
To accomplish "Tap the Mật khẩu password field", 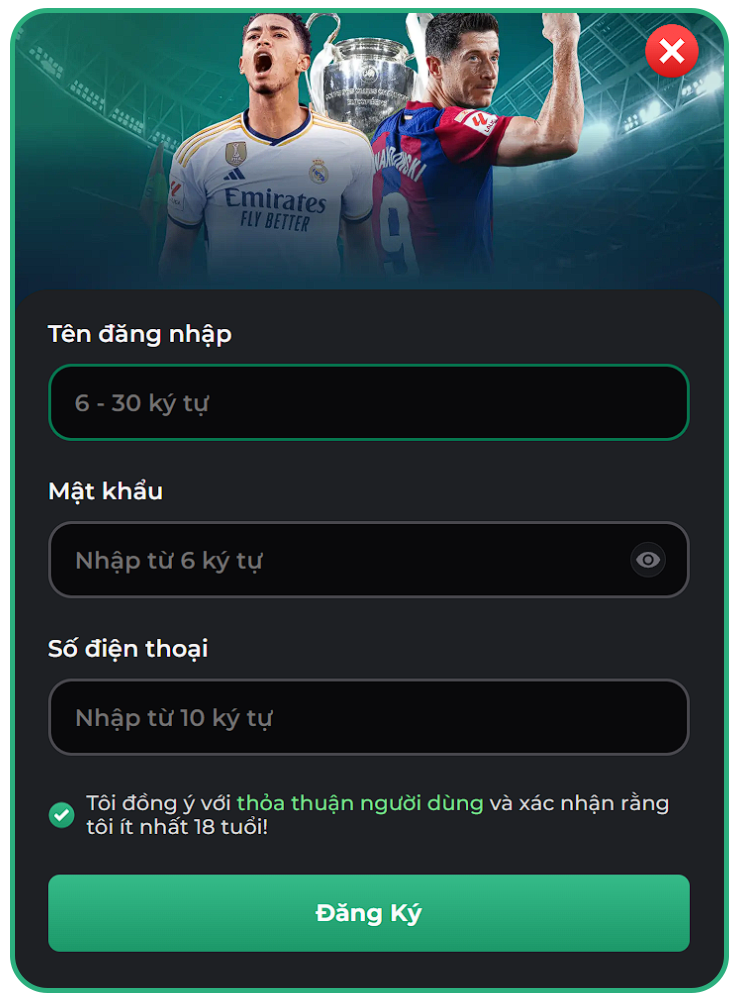I will tap(340, 560).
